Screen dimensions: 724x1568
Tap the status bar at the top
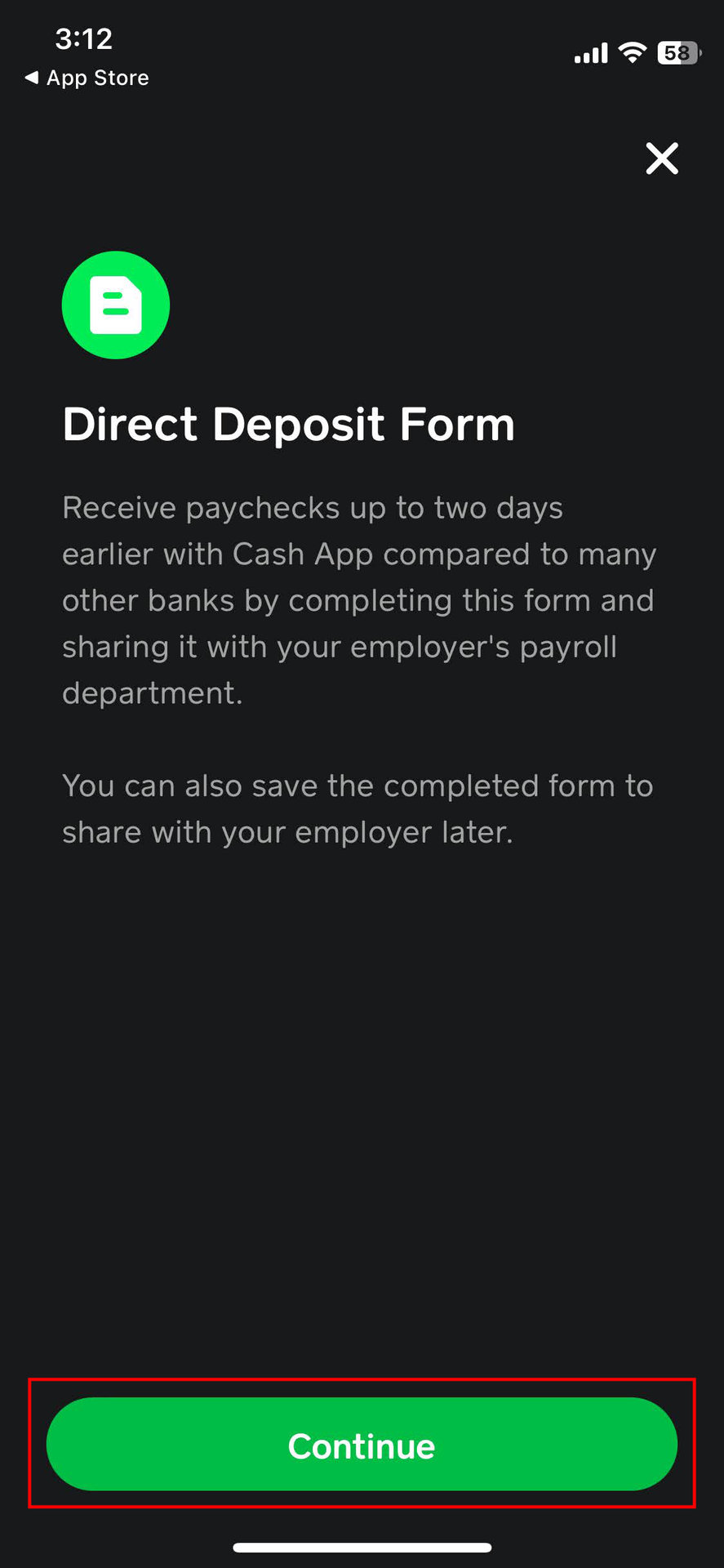click(x=362, y=49)
